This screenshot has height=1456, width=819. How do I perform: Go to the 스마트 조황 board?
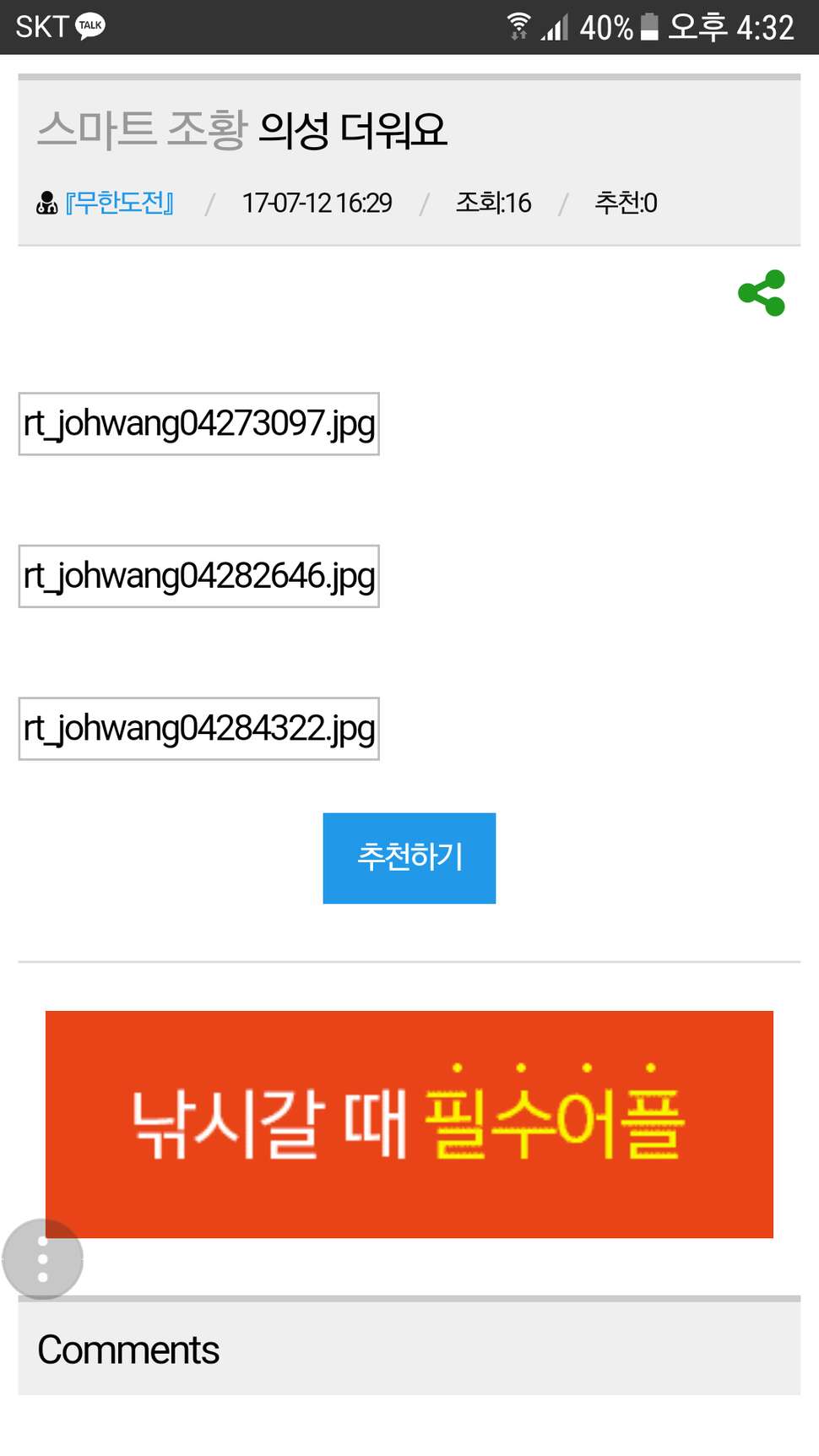click(142, 130)
